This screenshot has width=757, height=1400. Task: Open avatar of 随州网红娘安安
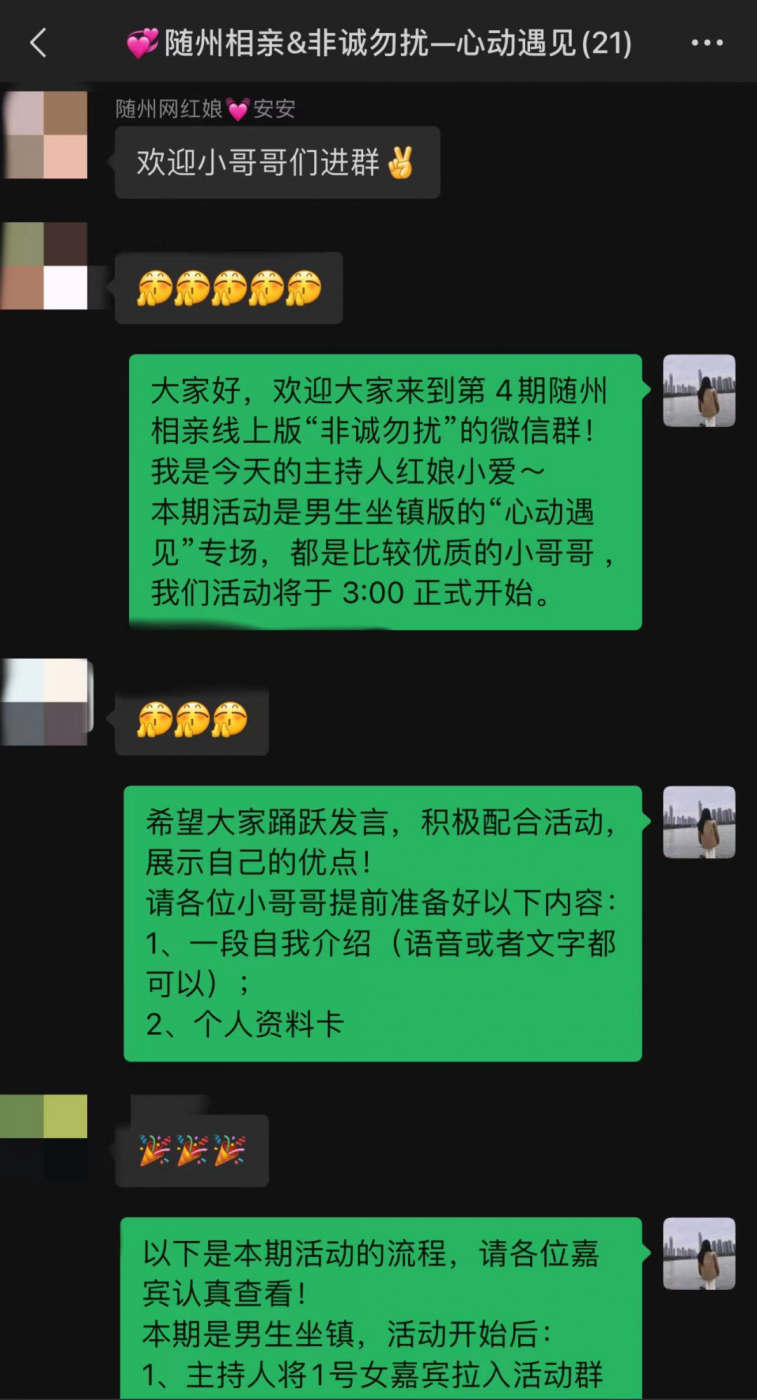pyautogui.click(x=46, y=135)
